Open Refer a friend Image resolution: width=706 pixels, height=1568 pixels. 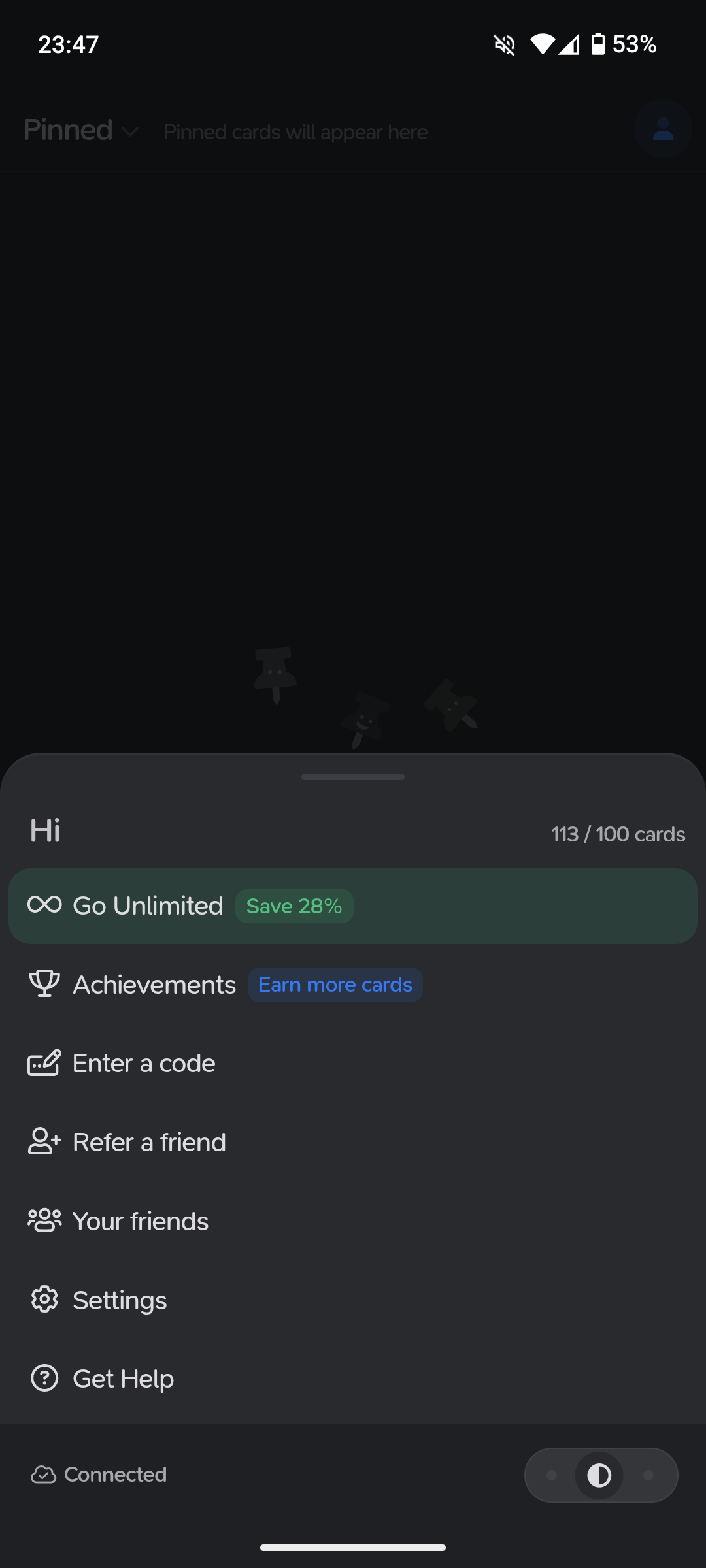353,1143
